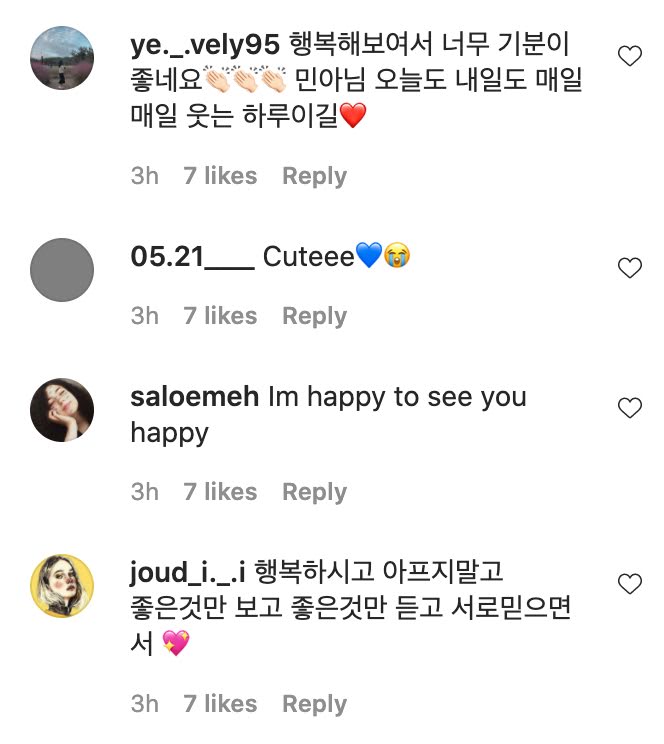Reply to ye._.vely95's comment
This screenshot has width=664, height=744.
click(x=314, y=176)
